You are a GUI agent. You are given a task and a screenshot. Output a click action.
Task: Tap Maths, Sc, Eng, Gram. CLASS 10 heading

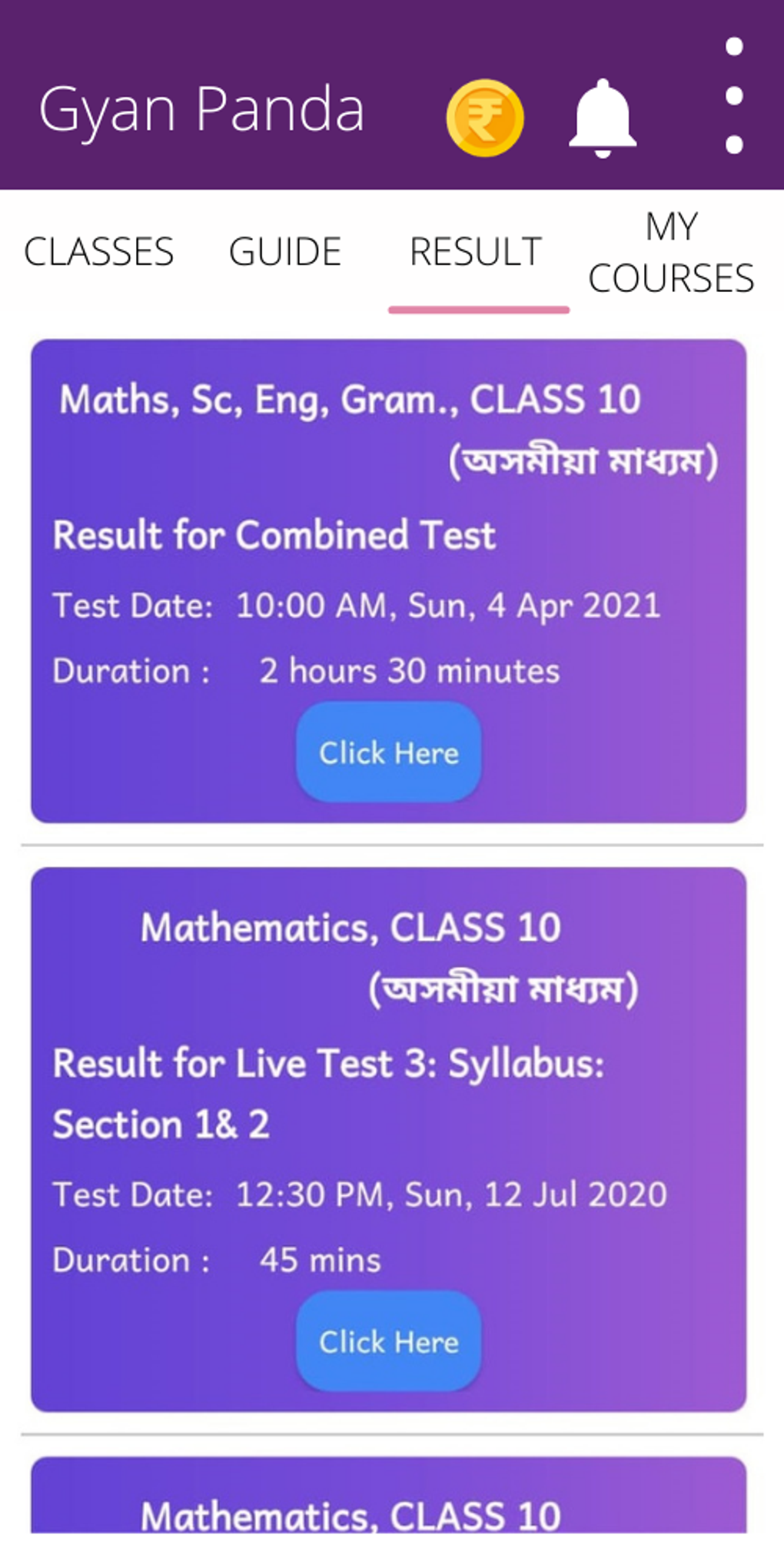(x=352, y=399)
